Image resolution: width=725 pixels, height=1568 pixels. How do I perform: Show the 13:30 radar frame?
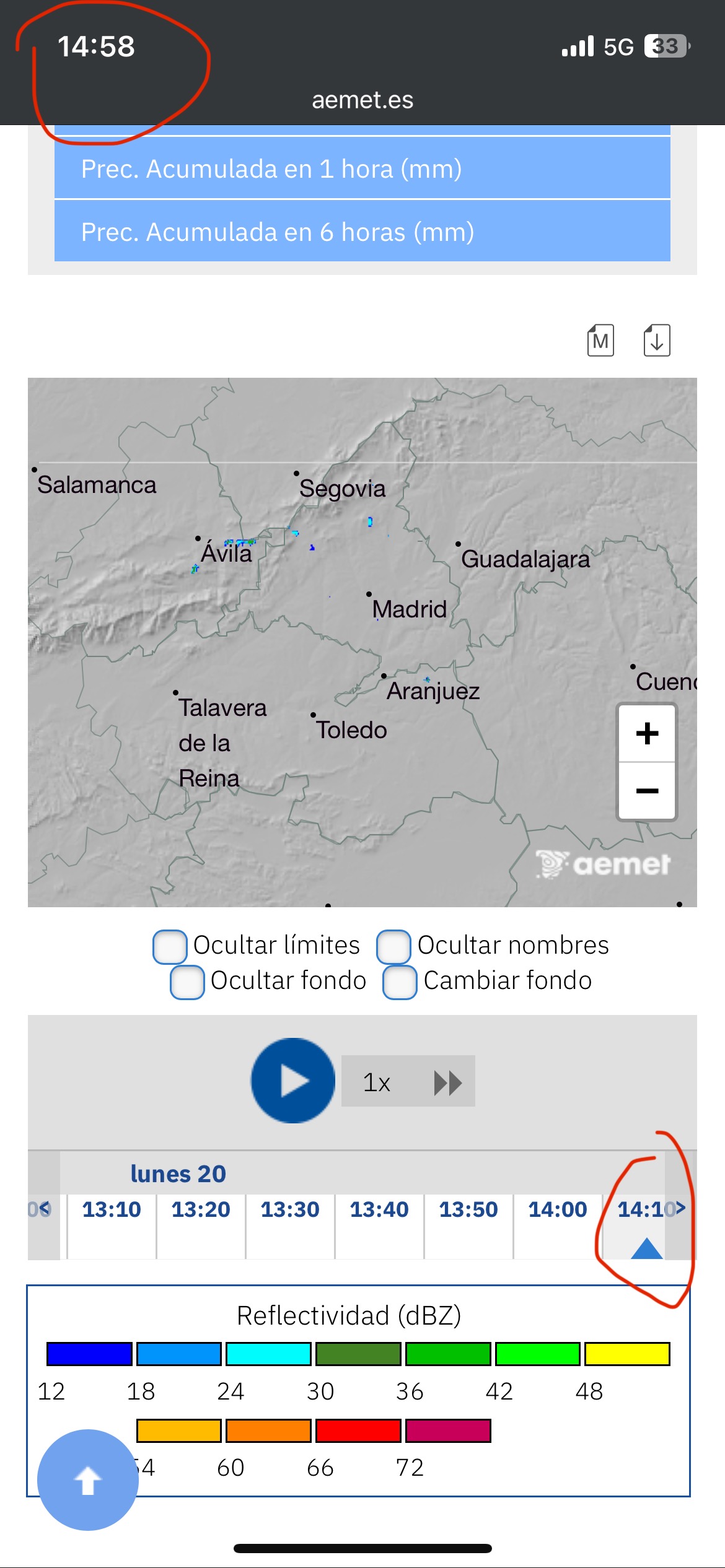tap(290, 1211)
